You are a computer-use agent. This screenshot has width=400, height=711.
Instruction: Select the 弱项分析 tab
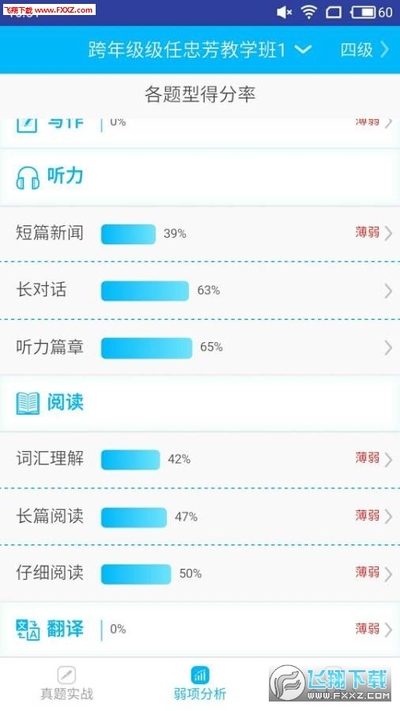pyautogui.click(x=200, y=684)
